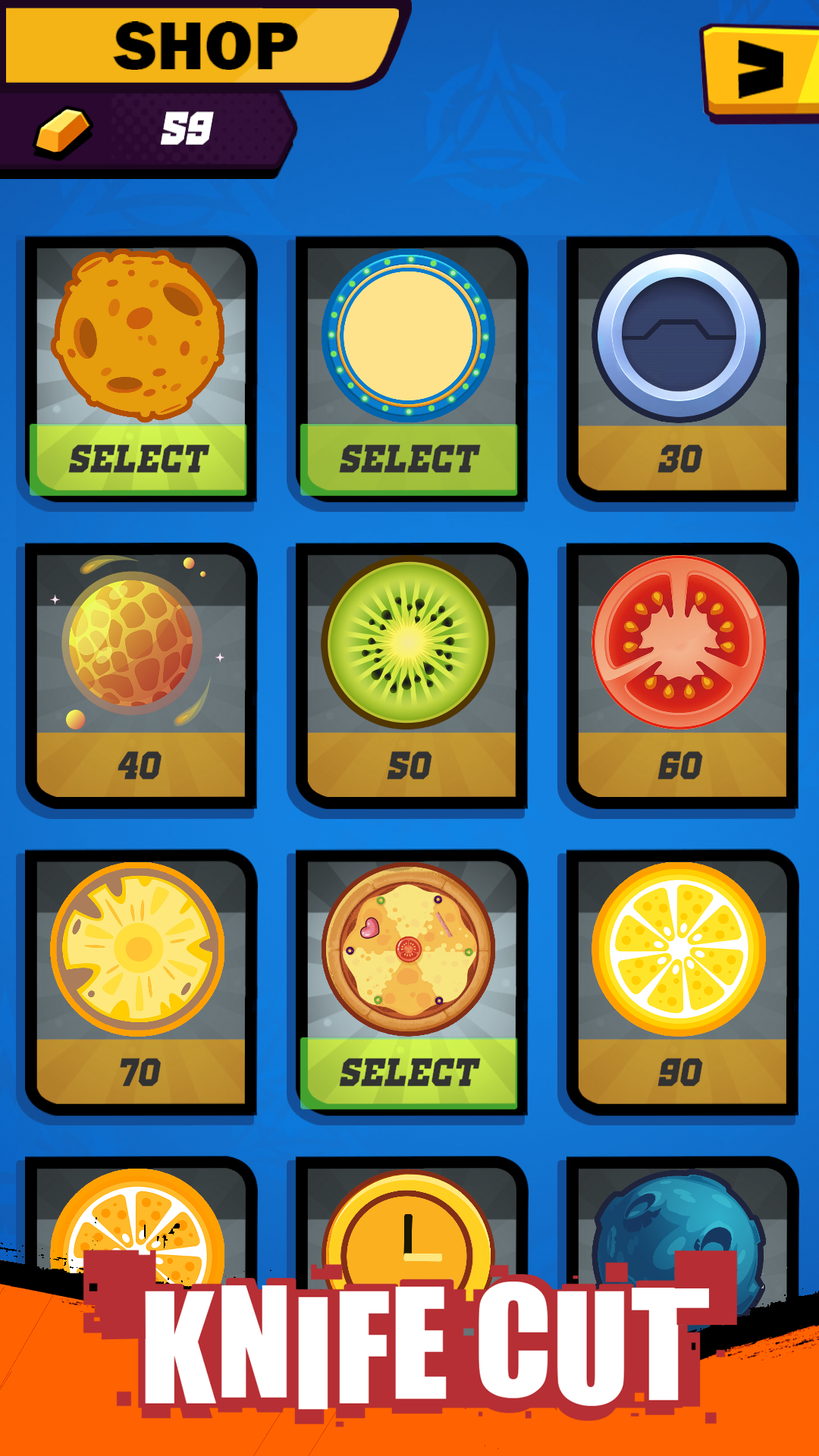
Task: Unlock the tomato slice target for 60
Action: pyautogui.click(x=681, y=765)
